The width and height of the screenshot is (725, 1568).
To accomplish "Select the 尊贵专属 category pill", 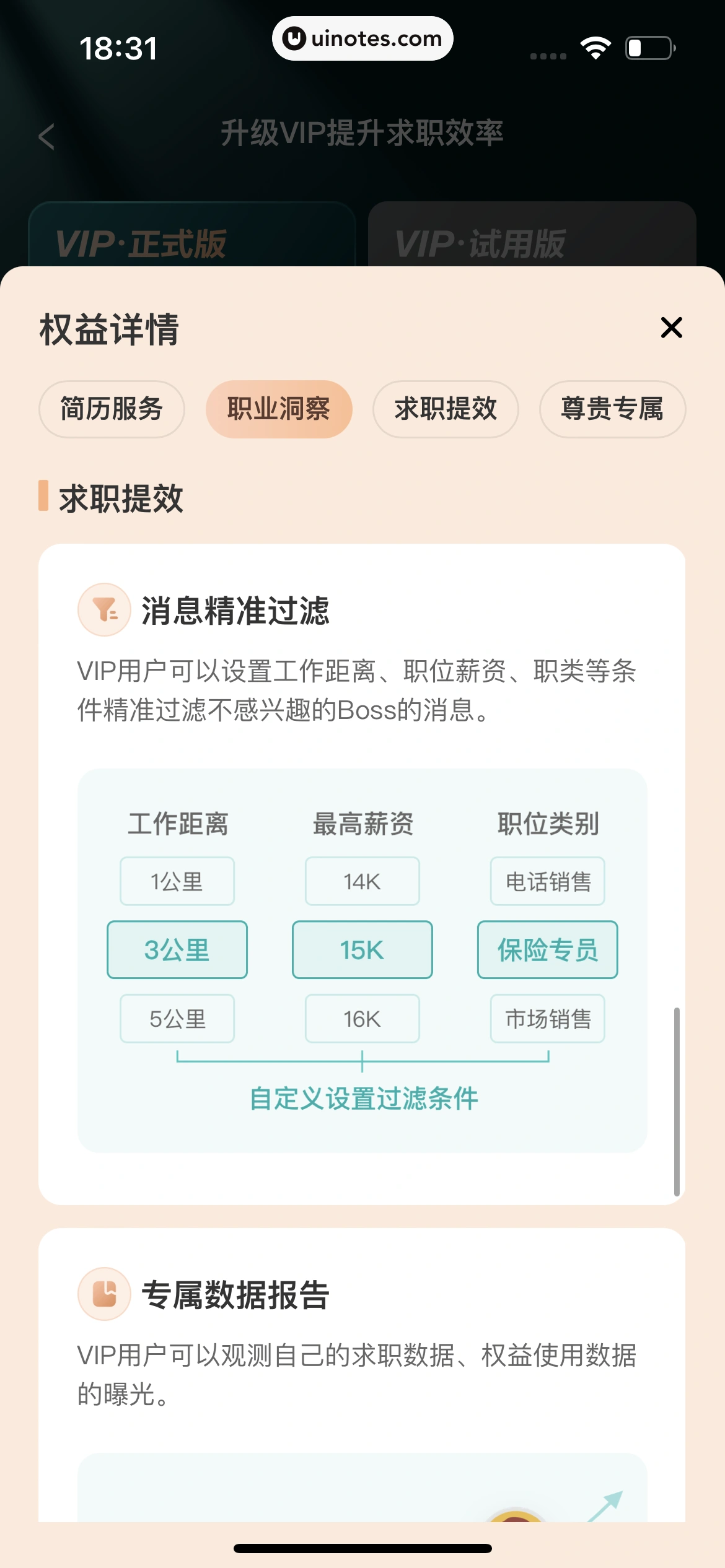I will click(x=613, y=409).
